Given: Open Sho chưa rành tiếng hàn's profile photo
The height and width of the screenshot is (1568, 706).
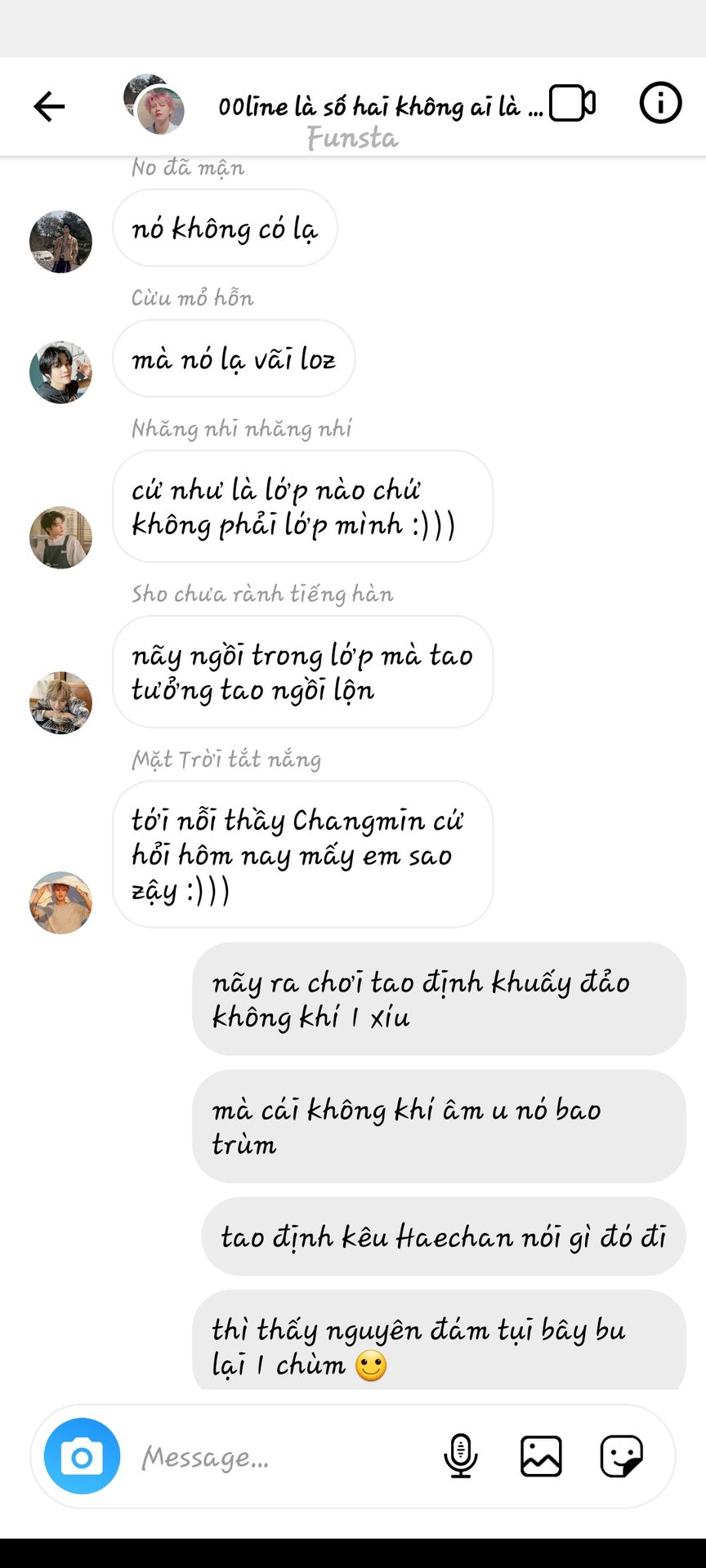Looking at the screenshot, I should pos(60,702).
